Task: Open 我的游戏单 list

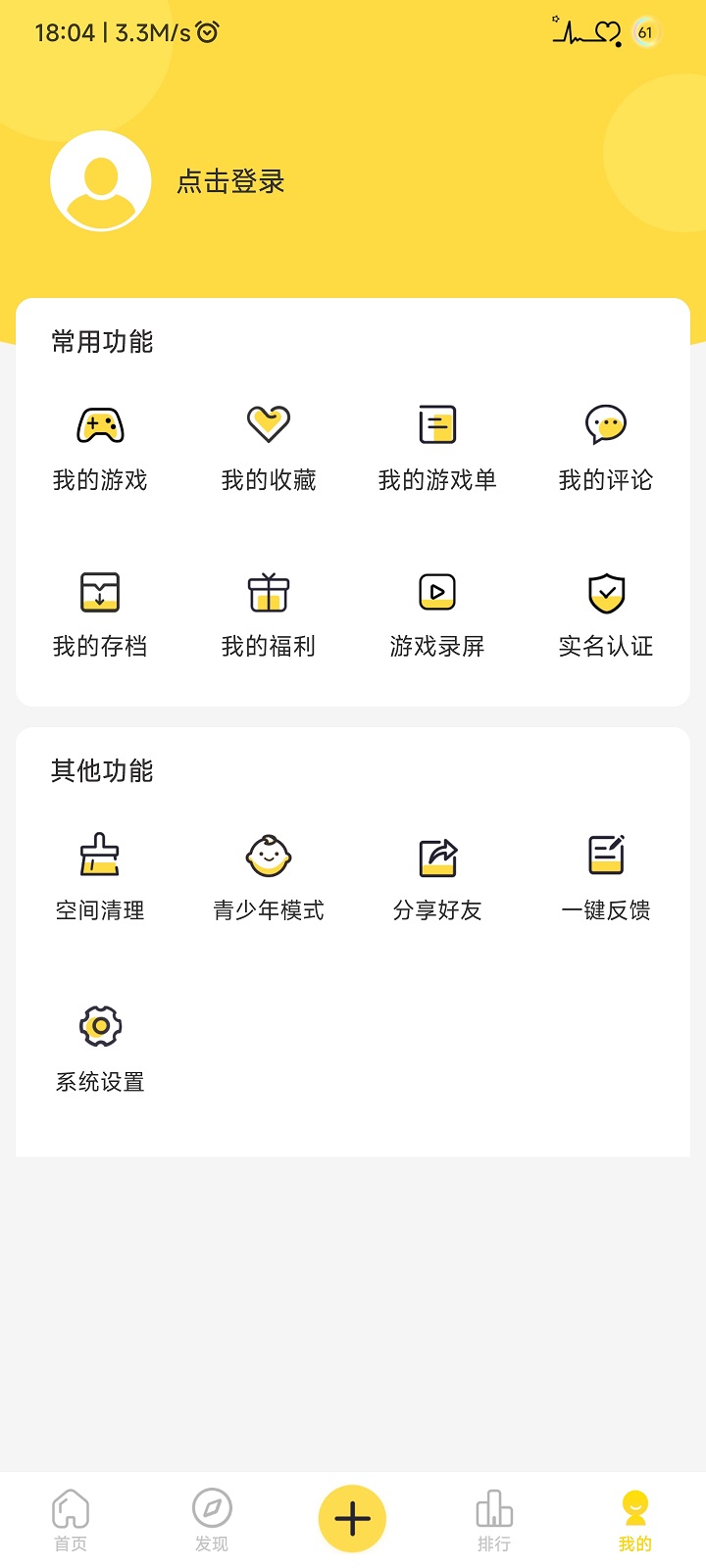Action: [x=437, y=447]
